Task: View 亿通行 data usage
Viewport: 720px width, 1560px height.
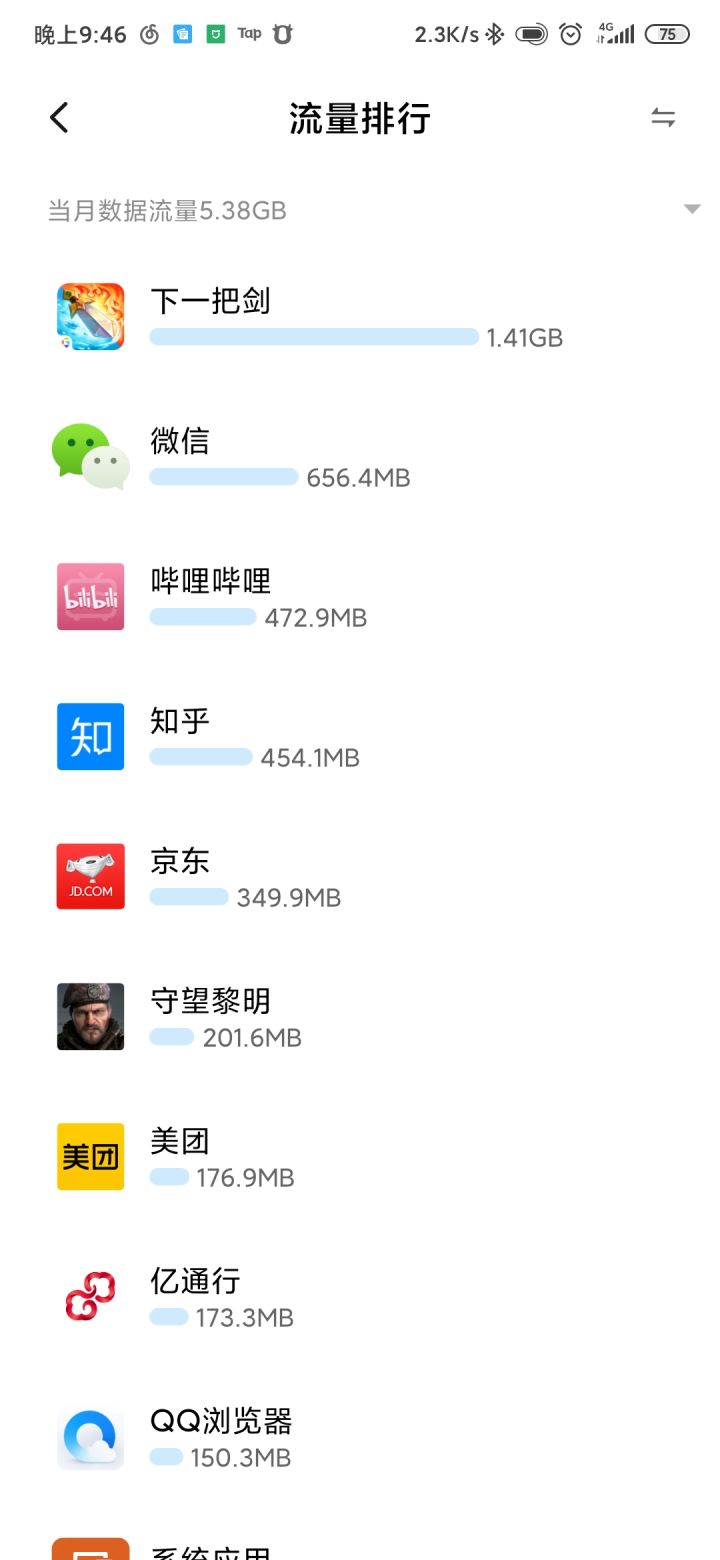Action: point(360,1296)
